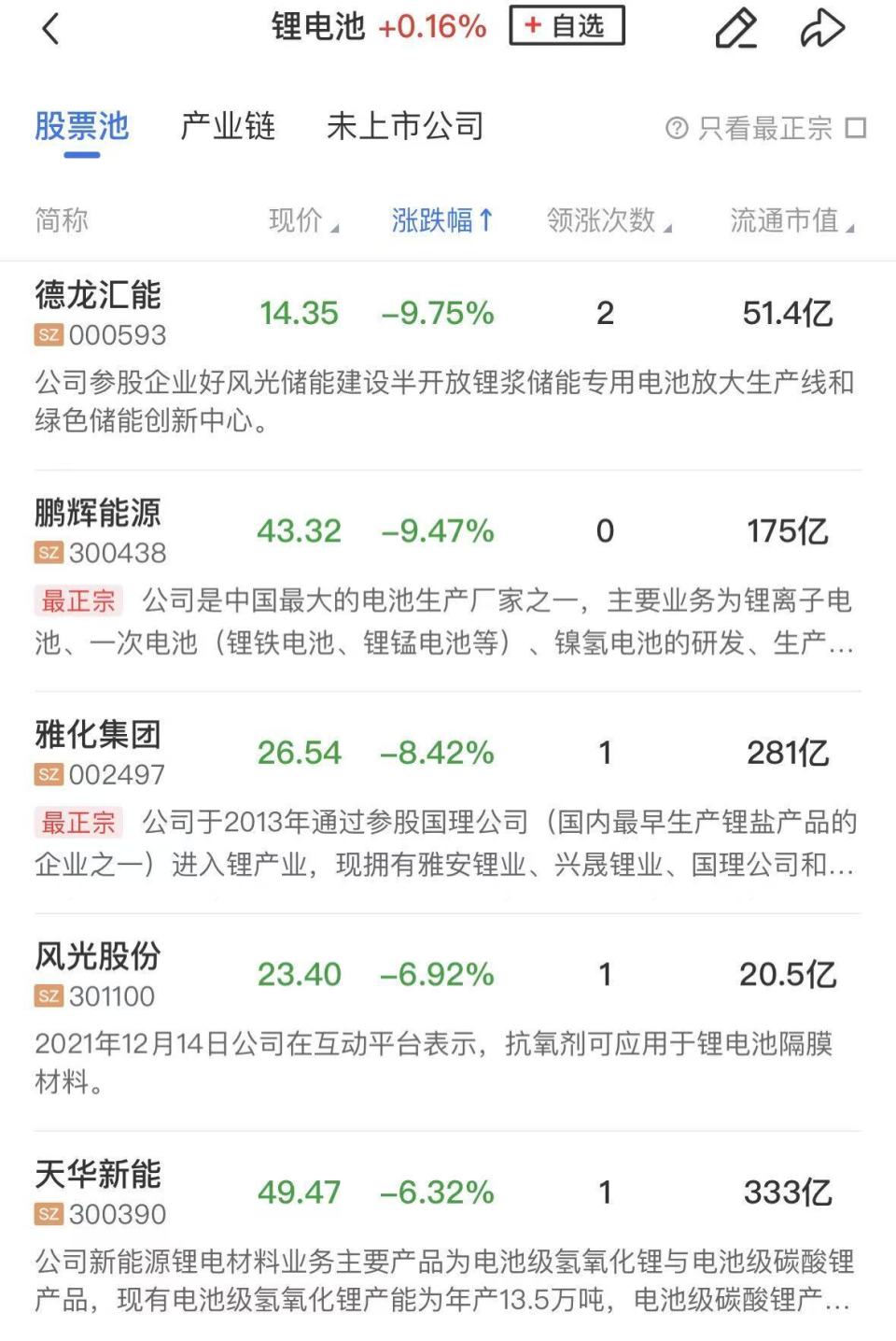
Task: Switch to the 产业链 tab
Action: [229, 126]
